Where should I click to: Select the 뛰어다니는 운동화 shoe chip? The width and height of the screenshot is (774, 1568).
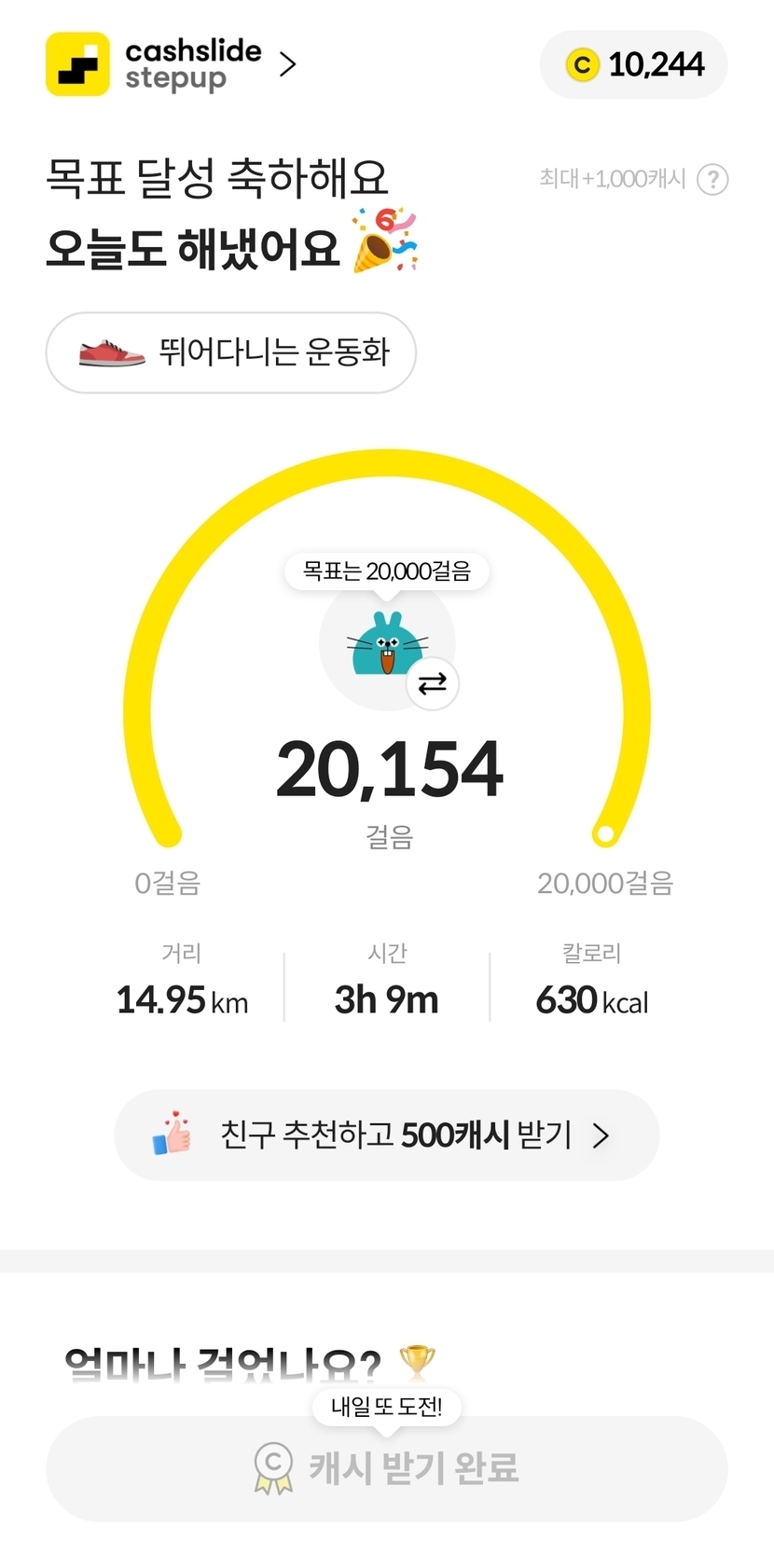[x=231, y=352]
